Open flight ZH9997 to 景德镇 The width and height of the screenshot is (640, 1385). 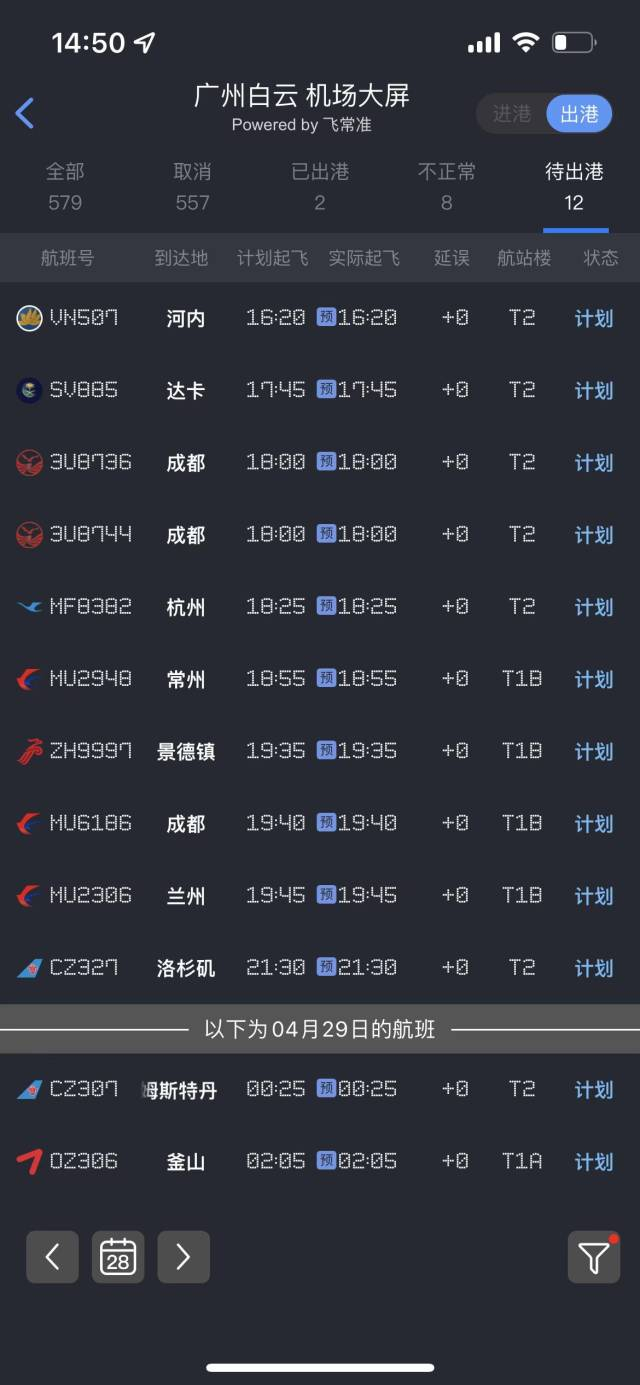click(320, 751)
